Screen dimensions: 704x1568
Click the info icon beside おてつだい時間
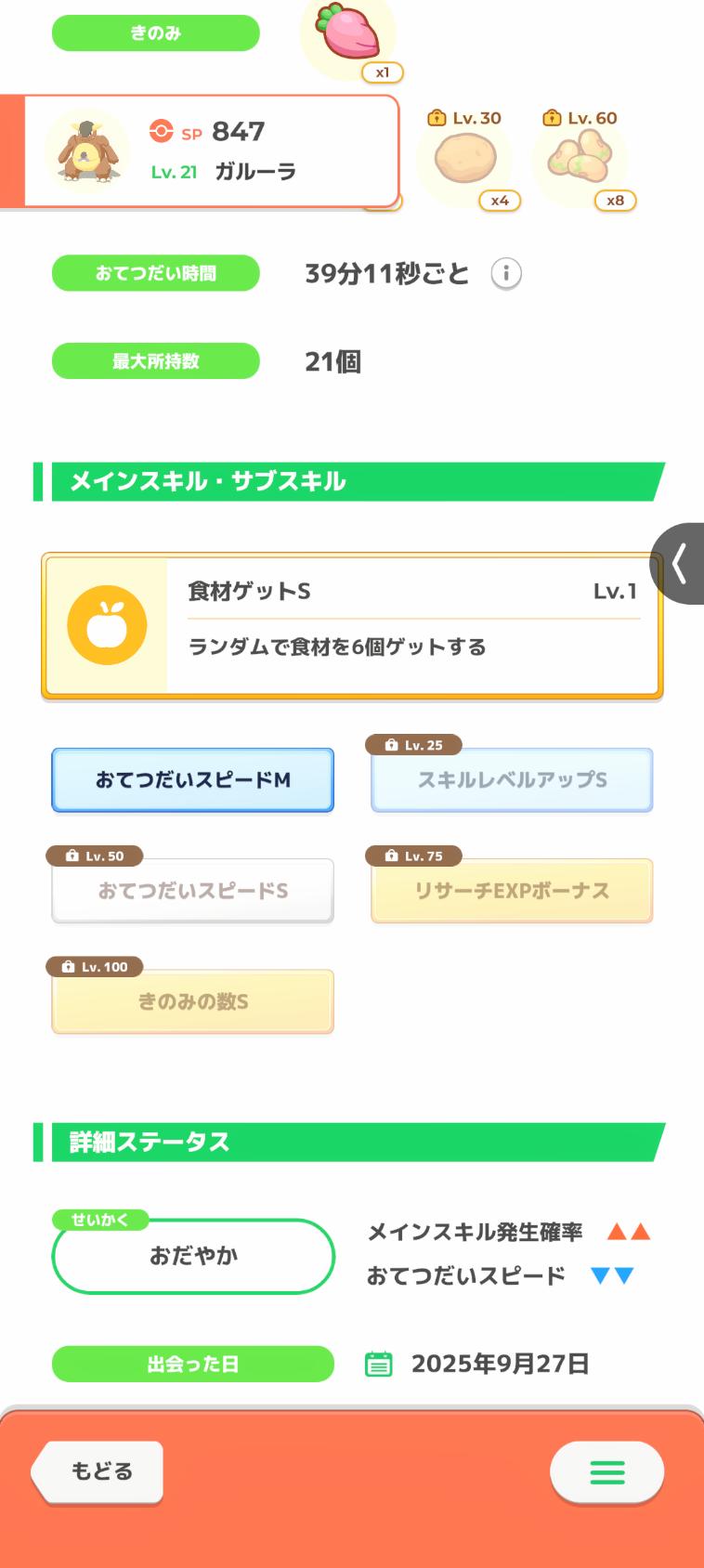(504, 273)
